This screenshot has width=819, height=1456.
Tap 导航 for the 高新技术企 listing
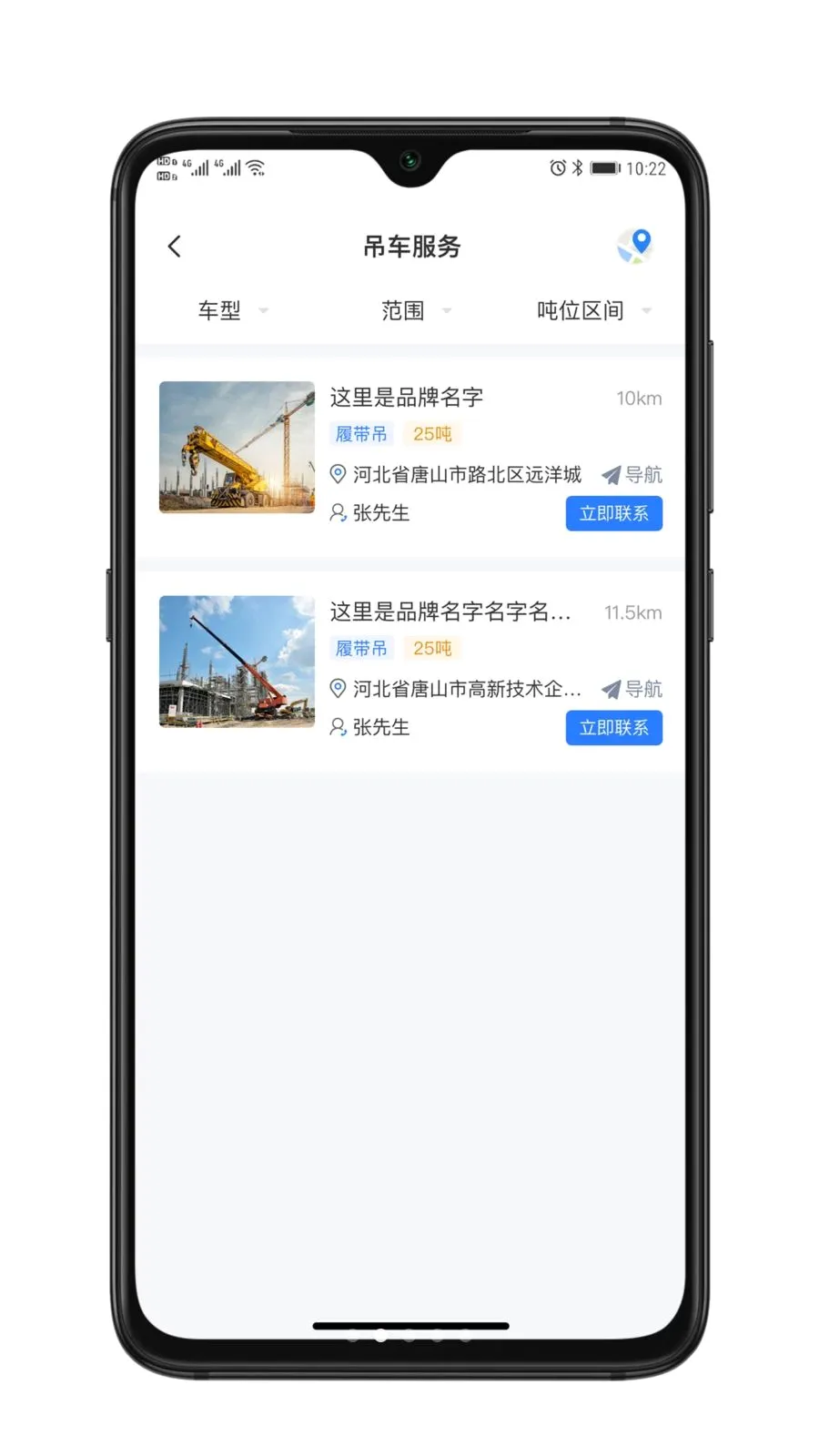(x=632, y=690)
